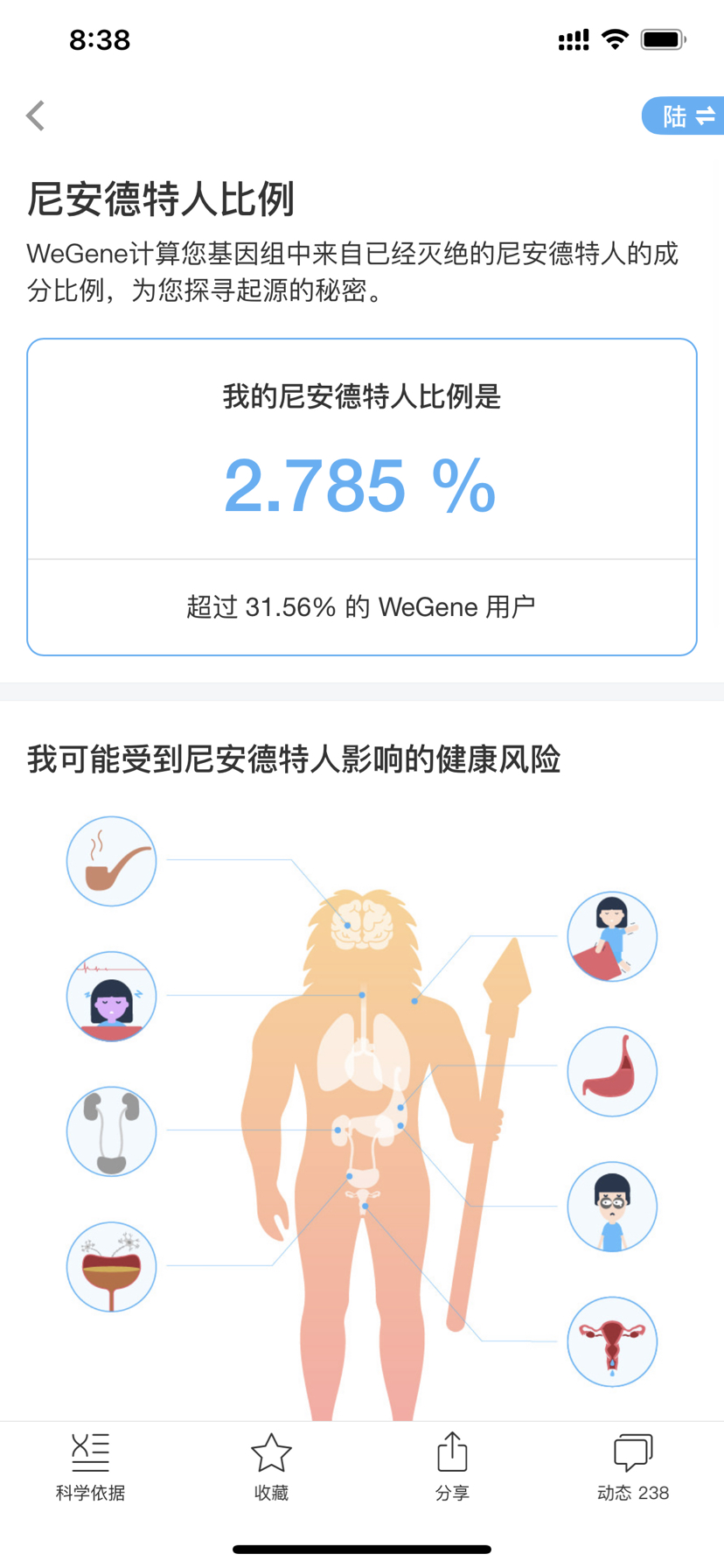Open the kidneys and bladder risk icon

tap(111, 1131)
